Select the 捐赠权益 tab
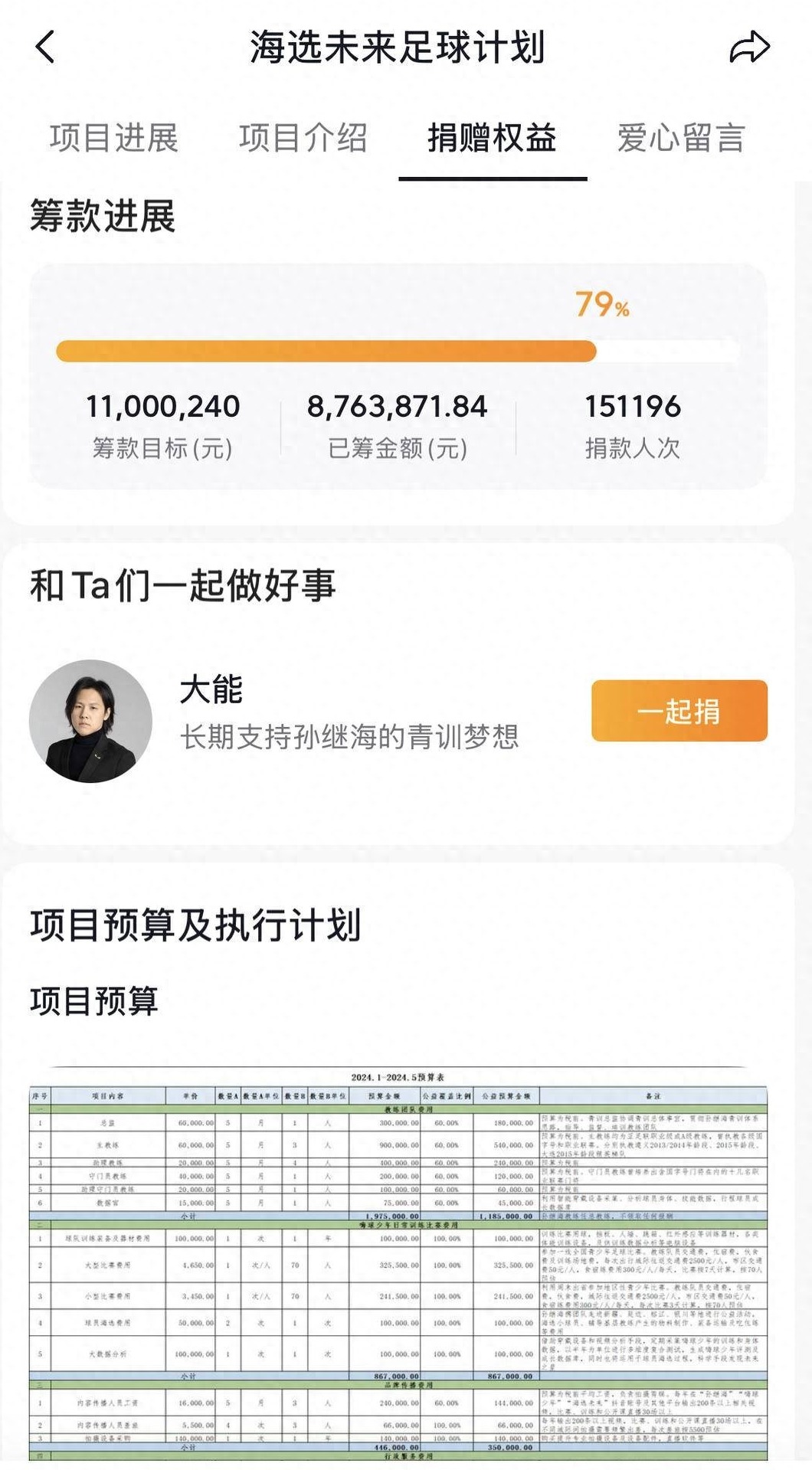Viewport: 812px width, 1470px height. [492, 138]
